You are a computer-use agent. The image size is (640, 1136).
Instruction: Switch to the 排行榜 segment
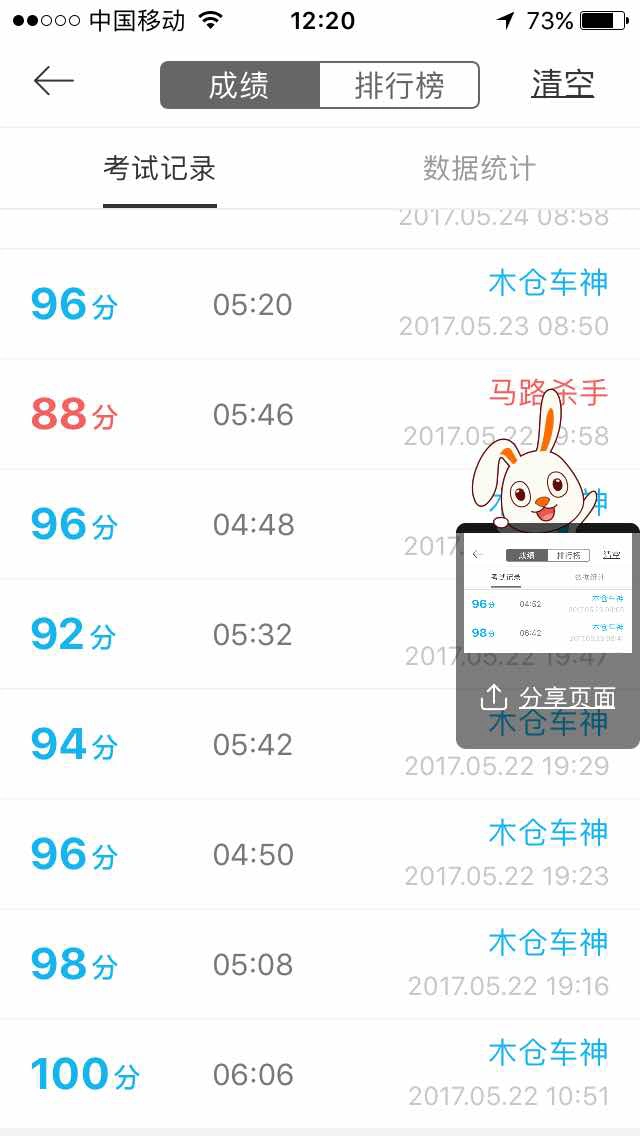399,85
